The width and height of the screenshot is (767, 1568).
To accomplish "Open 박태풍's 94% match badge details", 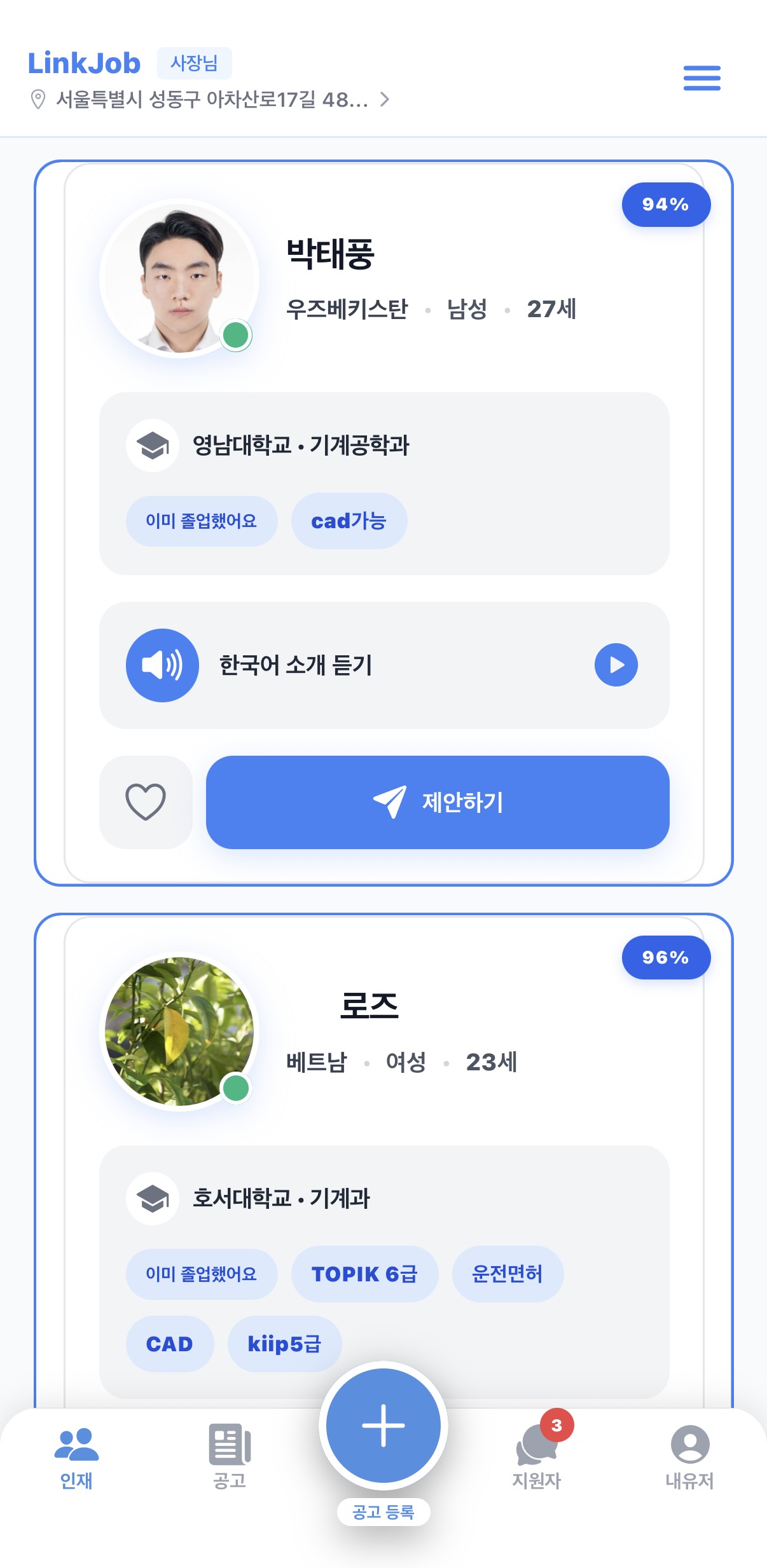I will tap(666, 204).
